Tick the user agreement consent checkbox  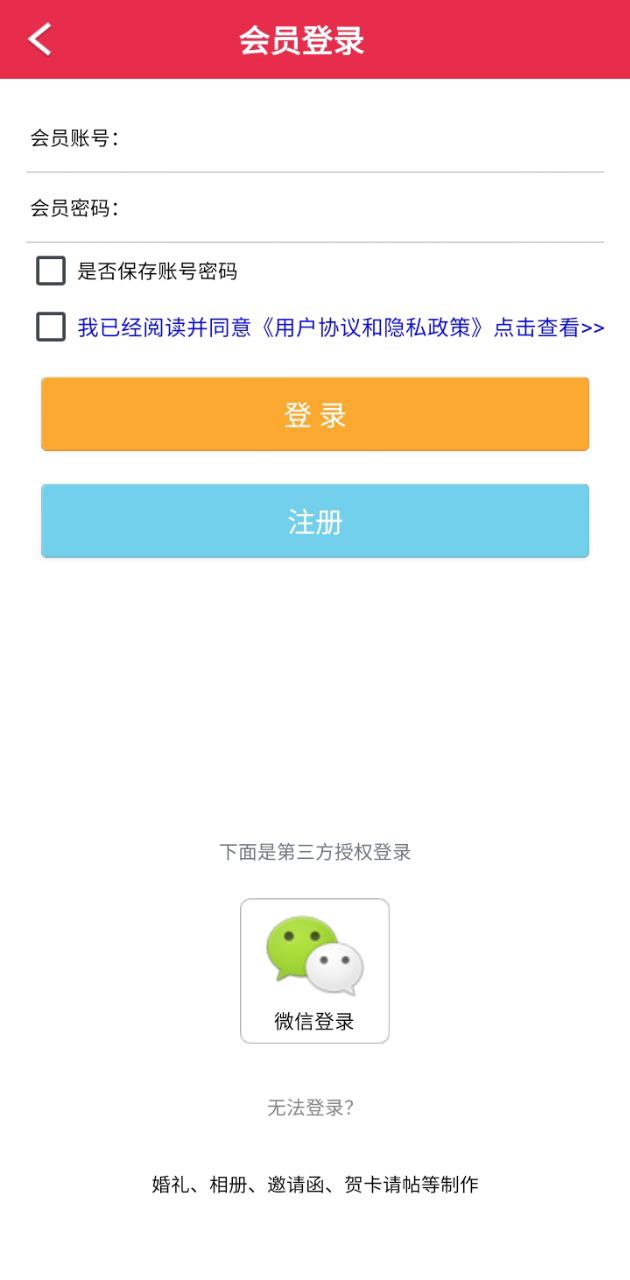(x=51, y=327)
